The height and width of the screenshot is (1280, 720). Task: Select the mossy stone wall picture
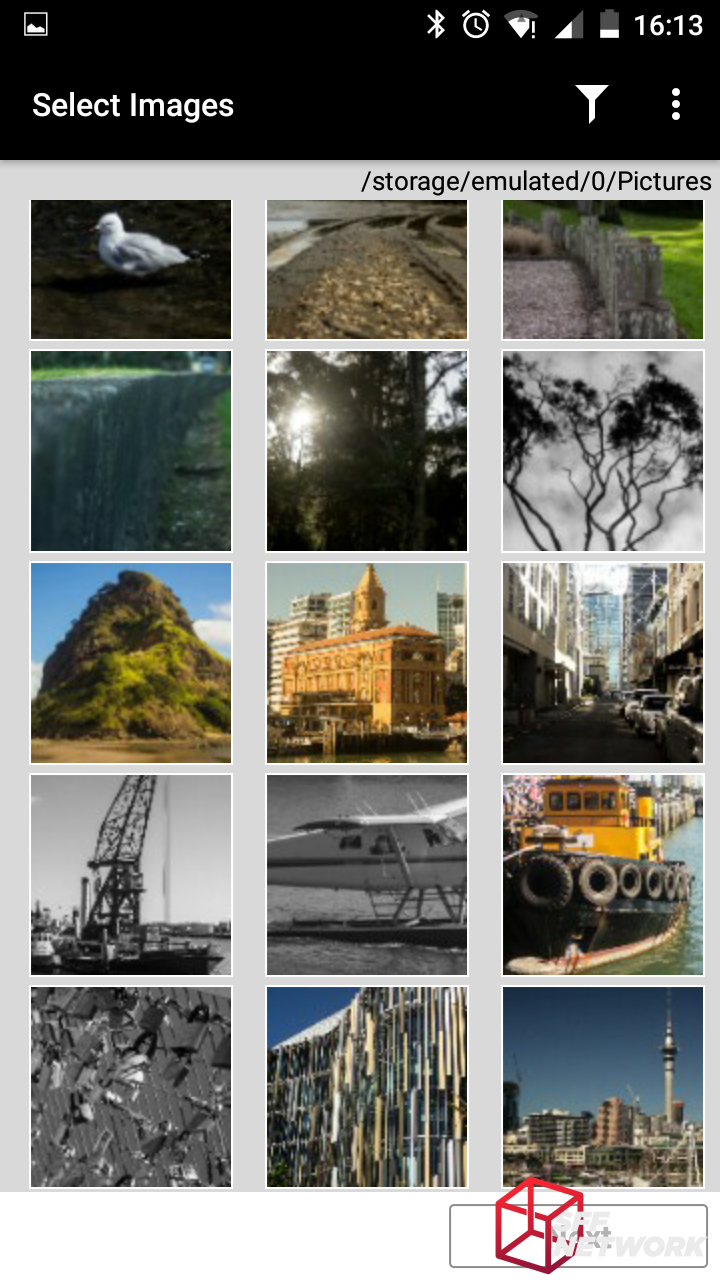(x=131, y=451)
